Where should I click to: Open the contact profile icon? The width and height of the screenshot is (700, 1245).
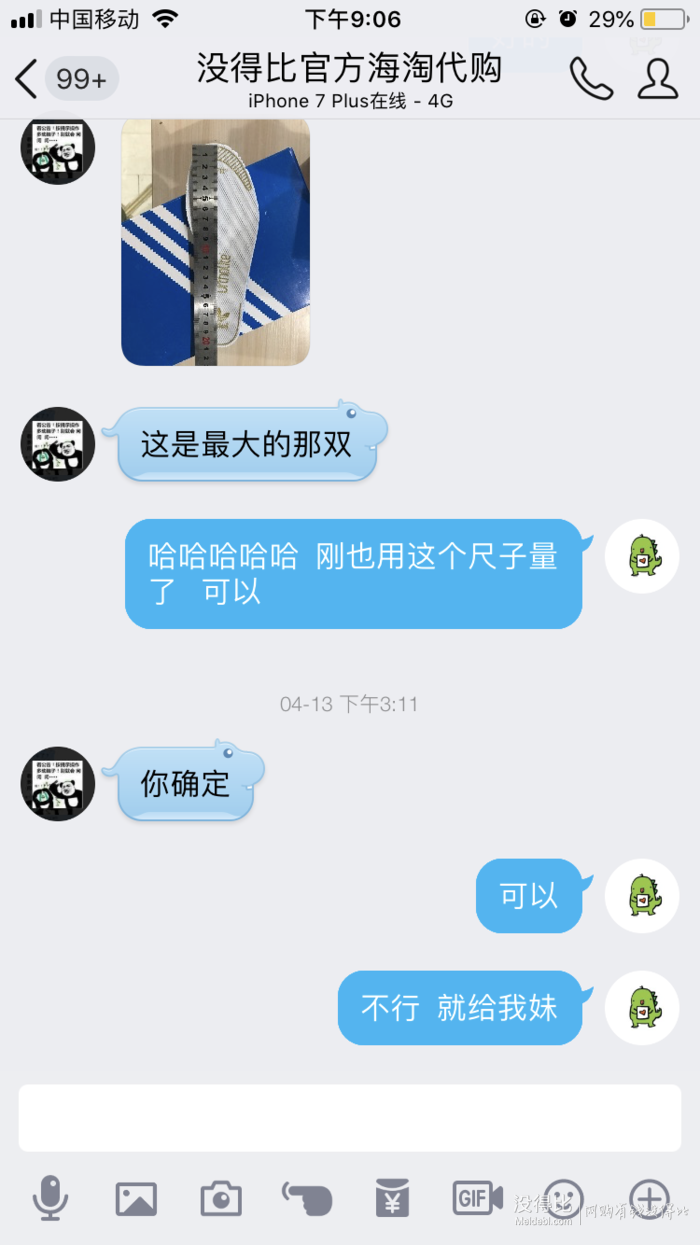658,79
